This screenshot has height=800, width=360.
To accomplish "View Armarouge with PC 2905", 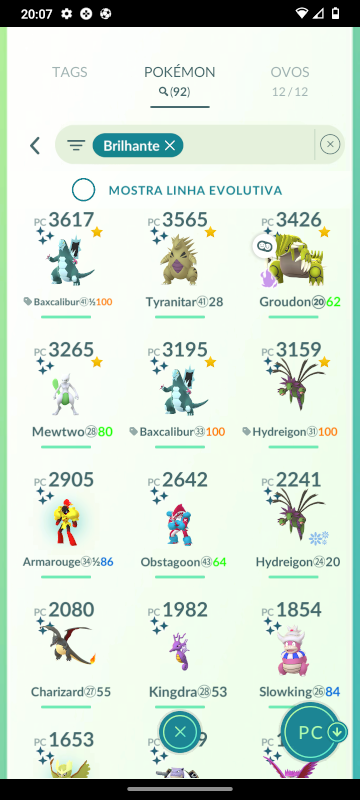I will (x=66, y=523).
